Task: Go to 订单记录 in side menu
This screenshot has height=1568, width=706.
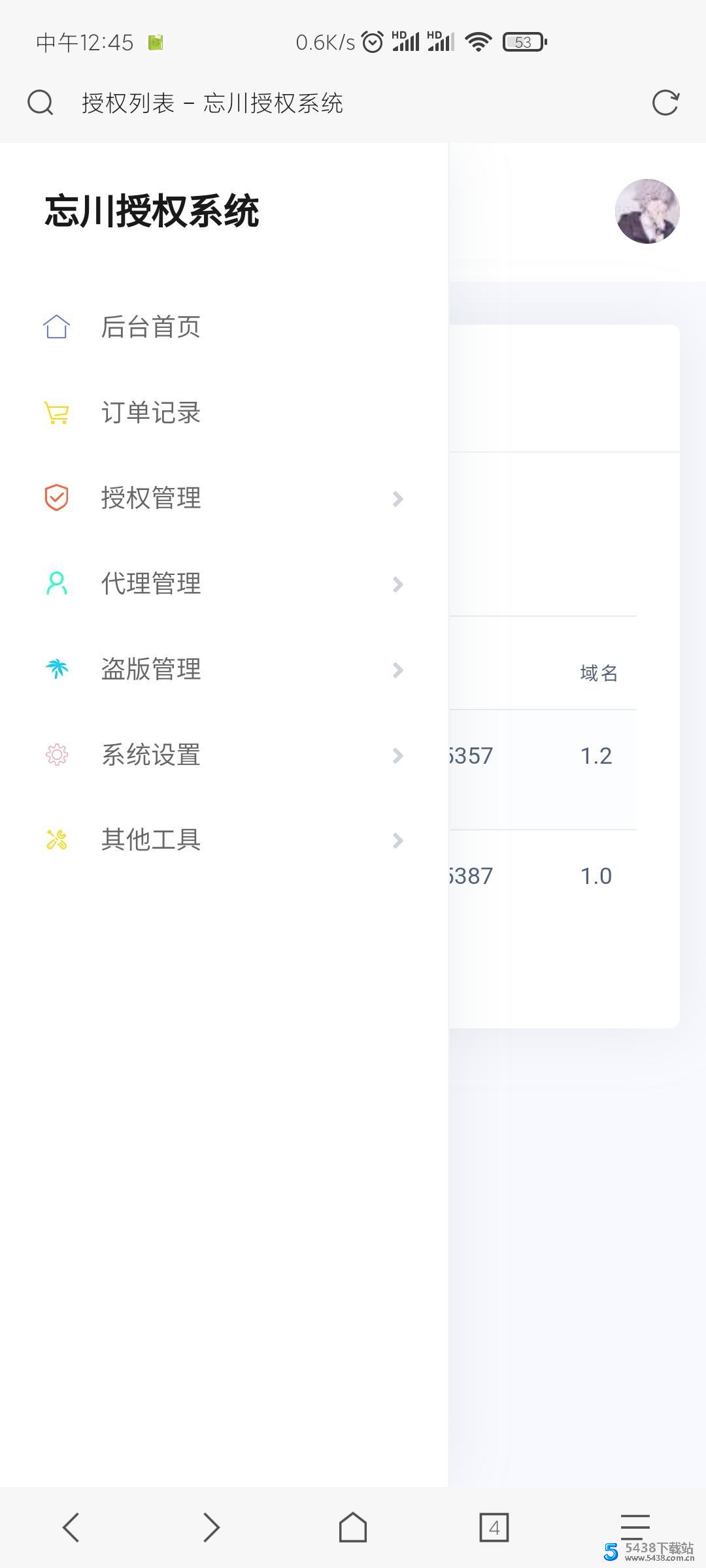Action: [x=150, y=412]
